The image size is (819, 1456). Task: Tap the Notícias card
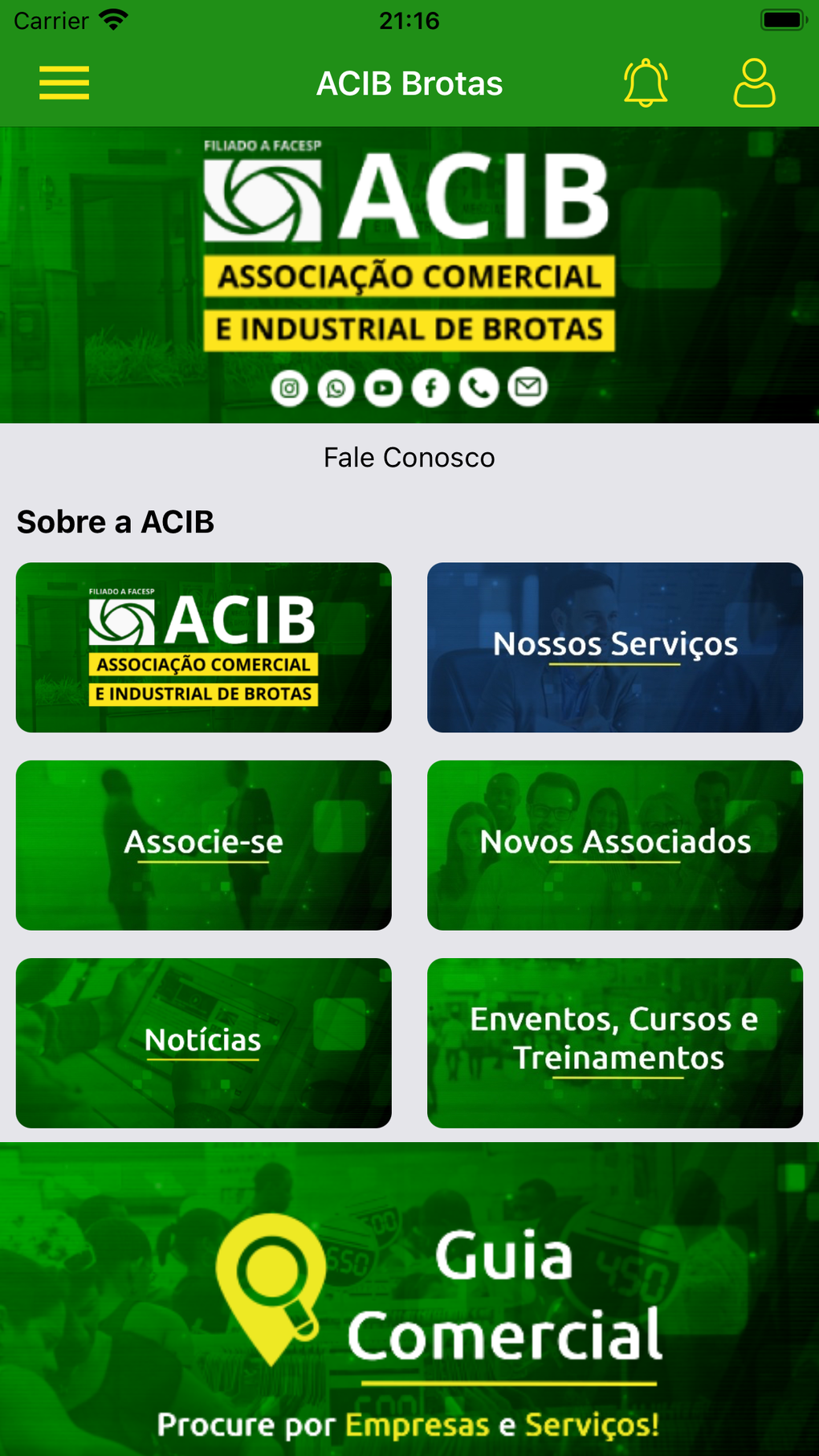(x=203, y=1042)
